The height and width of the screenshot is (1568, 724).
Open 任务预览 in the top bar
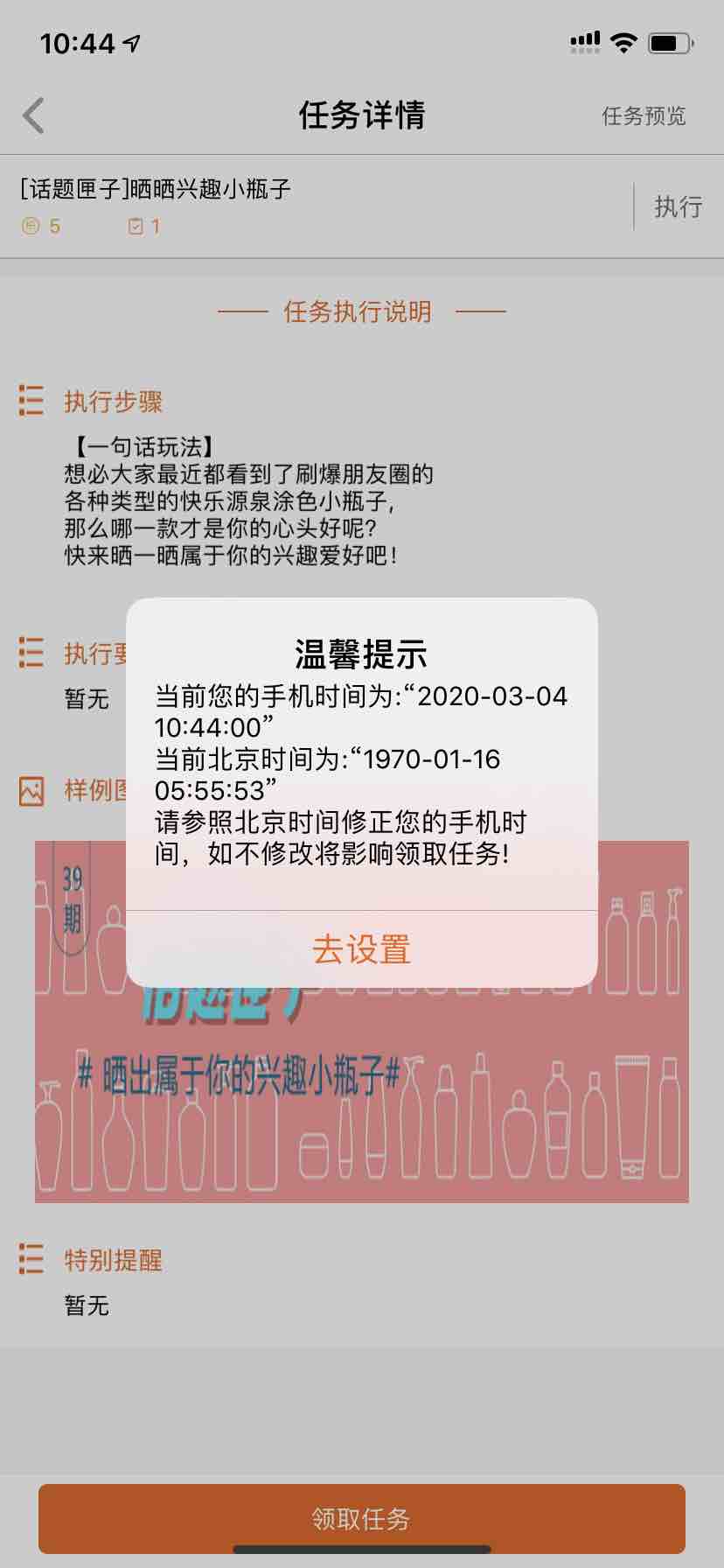click(644, 115)
